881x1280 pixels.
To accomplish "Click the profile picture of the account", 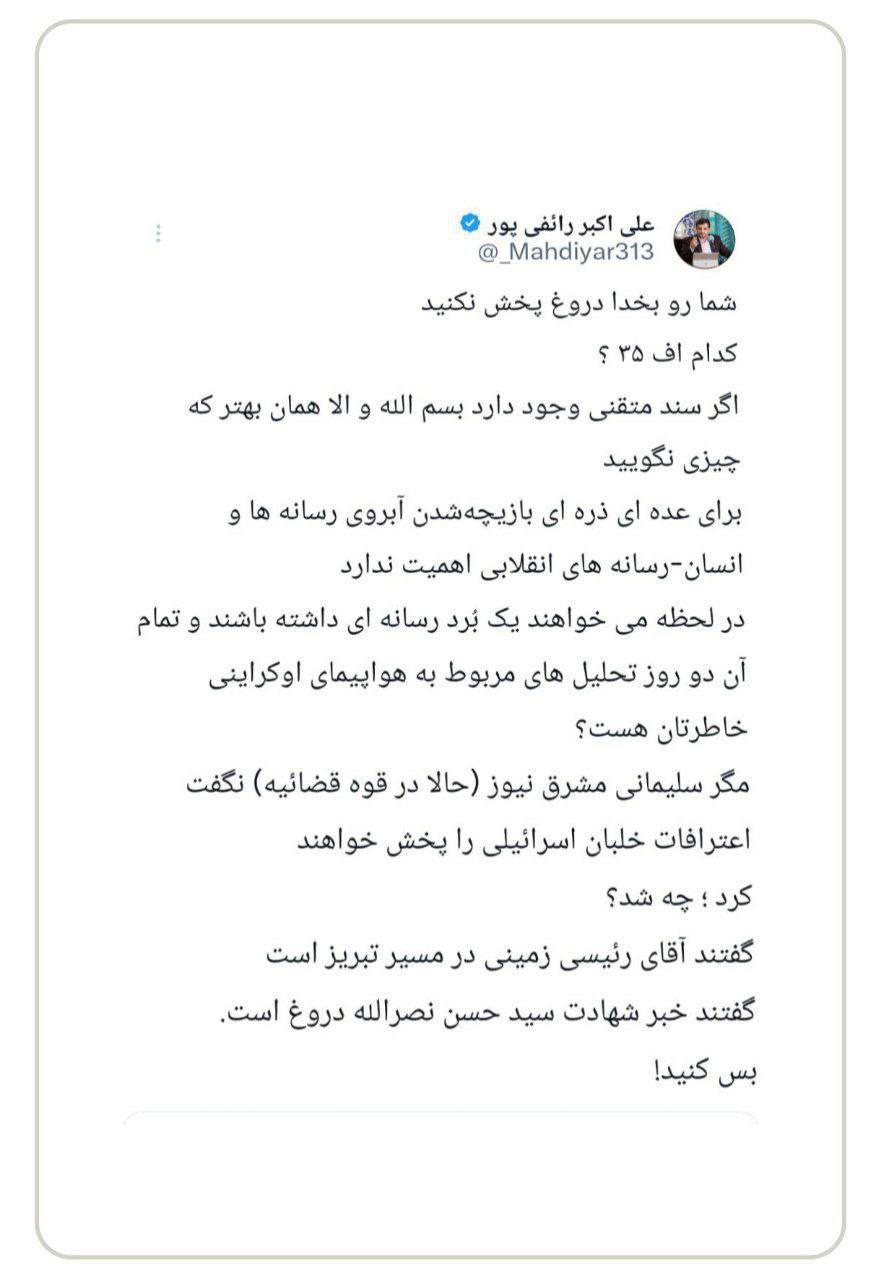I will [703, 237].
